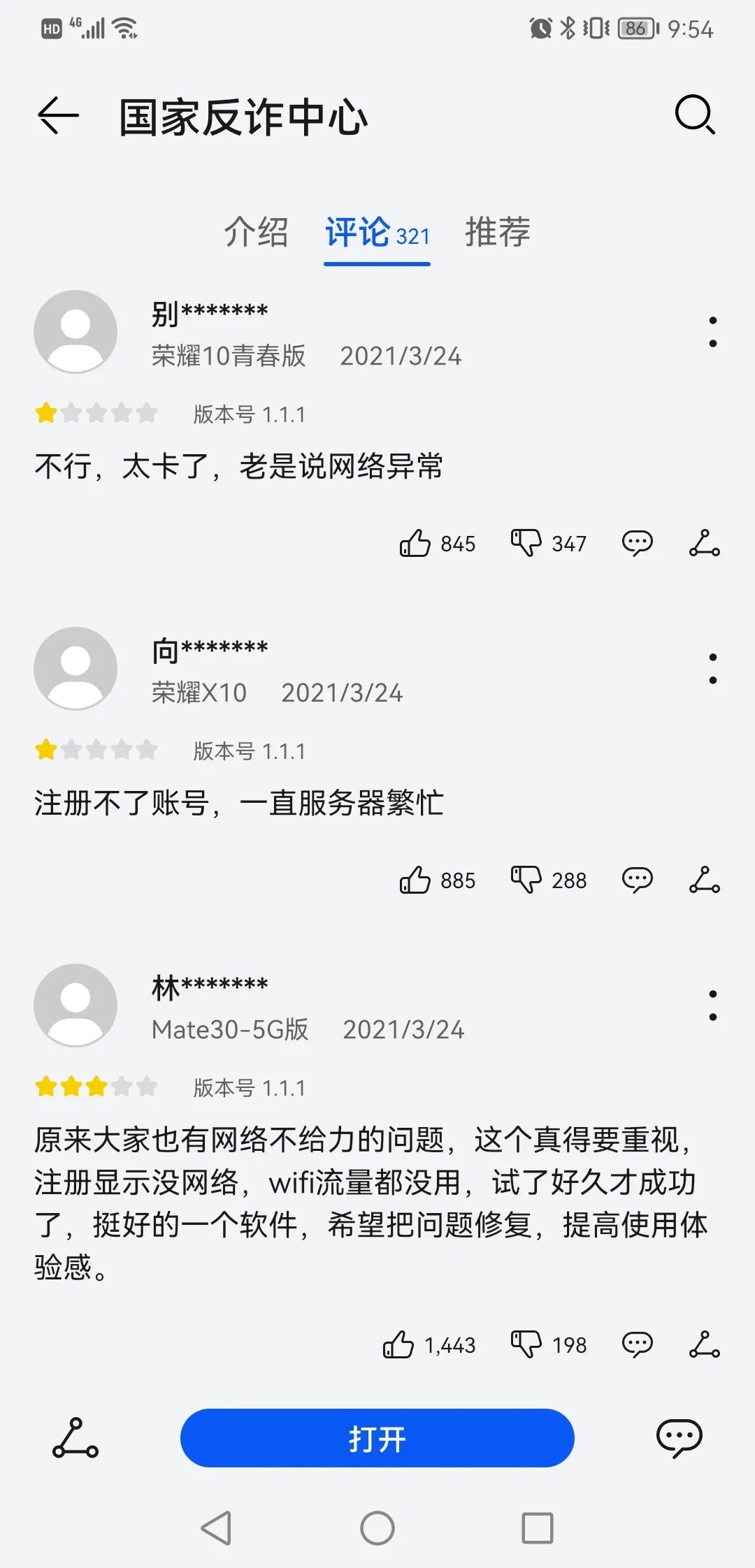Open overflow menu on 别******* review
755x1568 pixels.
[x=712, y=332]
